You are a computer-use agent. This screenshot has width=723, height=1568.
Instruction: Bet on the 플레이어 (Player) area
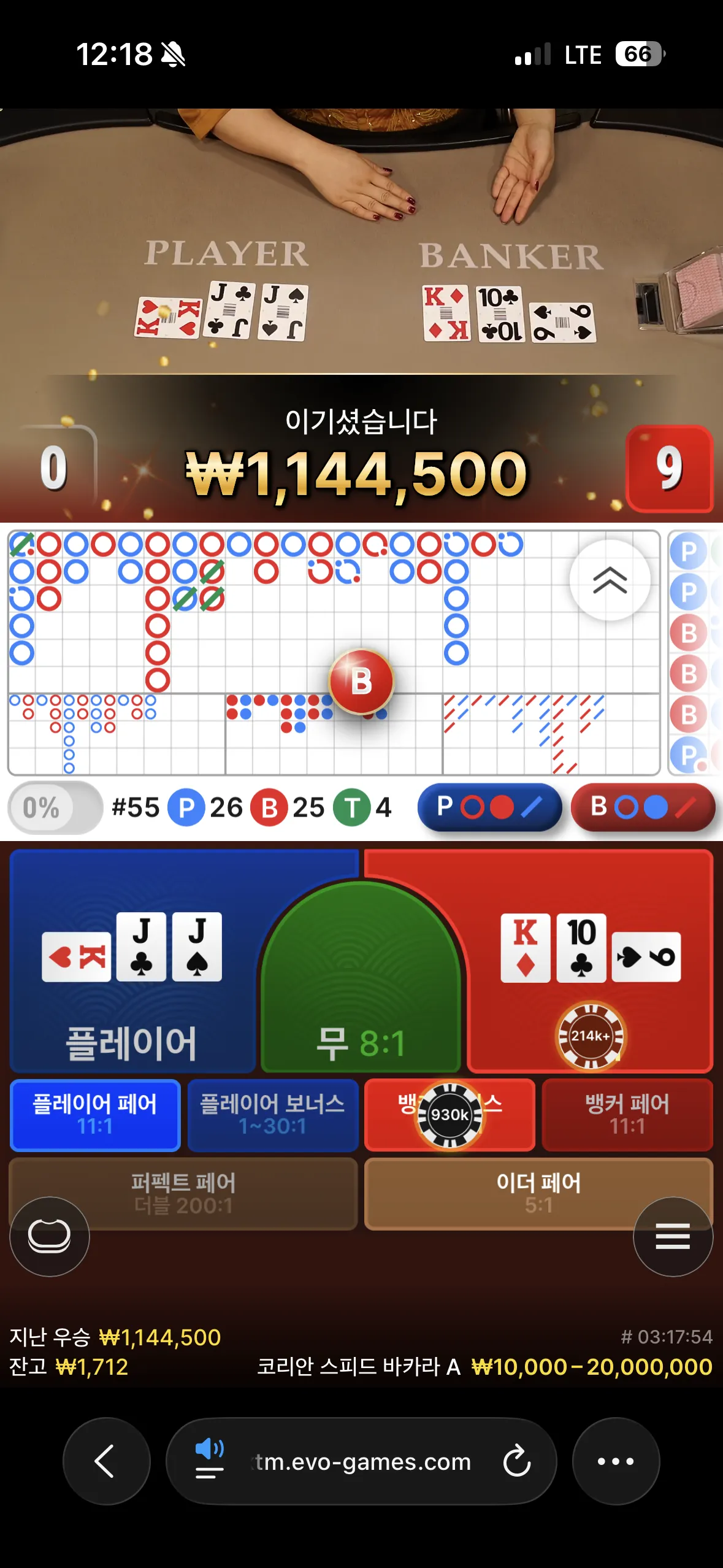[132, 960]
